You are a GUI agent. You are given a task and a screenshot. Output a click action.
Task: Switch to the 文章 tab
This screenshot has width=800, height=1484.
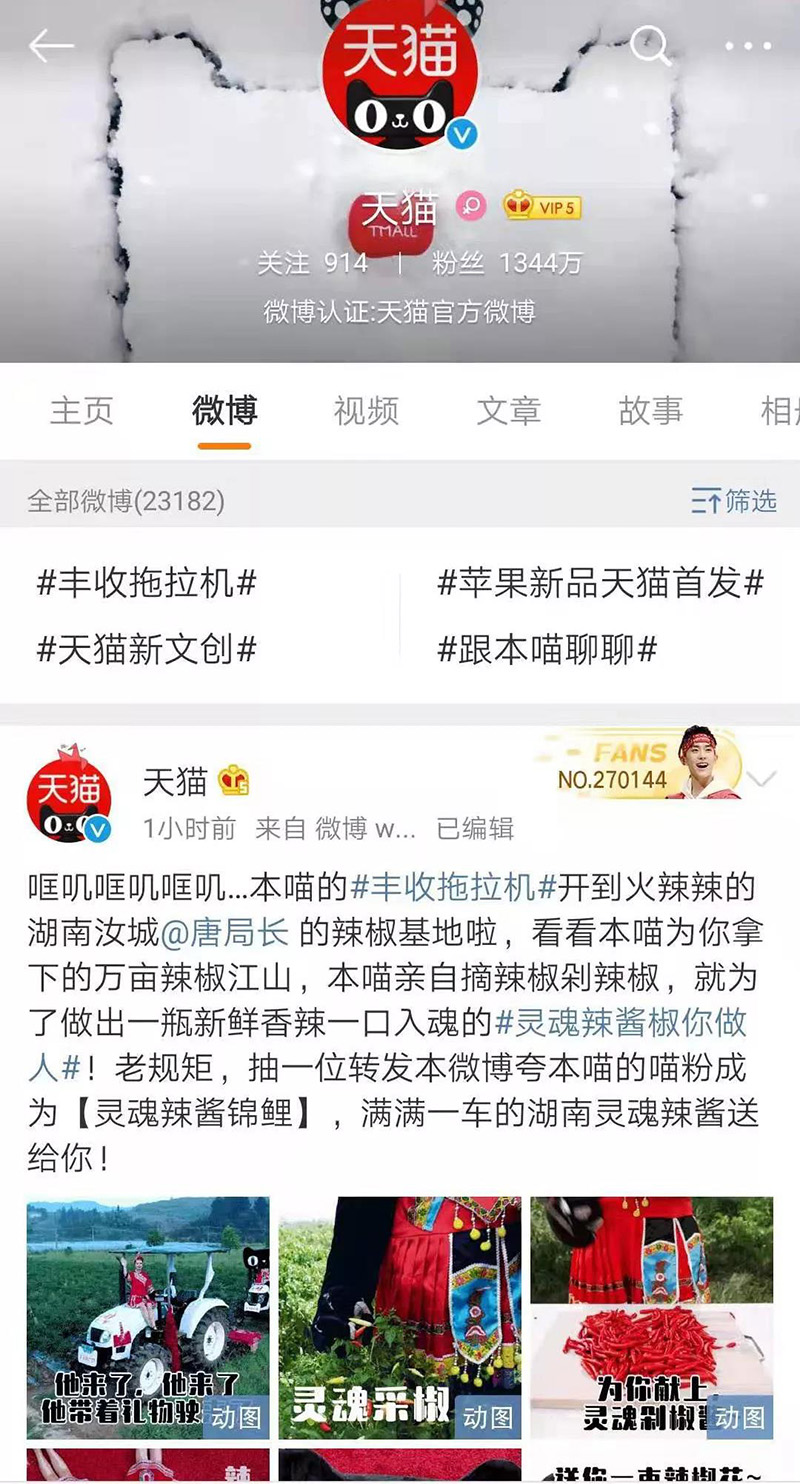click(508, 411)
